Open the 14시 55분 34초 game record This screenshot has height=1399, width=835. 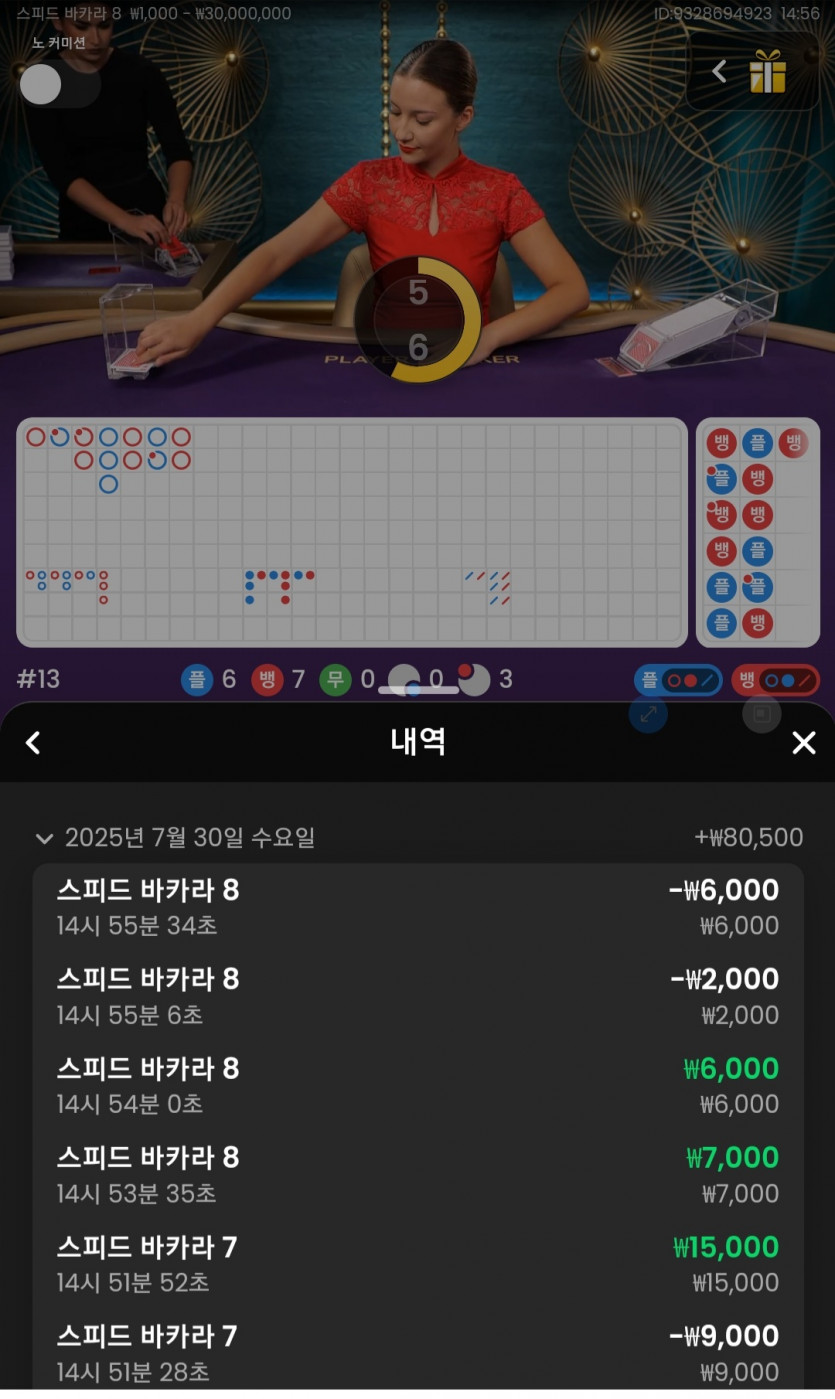pyautogui.click(x=417, y=907)
